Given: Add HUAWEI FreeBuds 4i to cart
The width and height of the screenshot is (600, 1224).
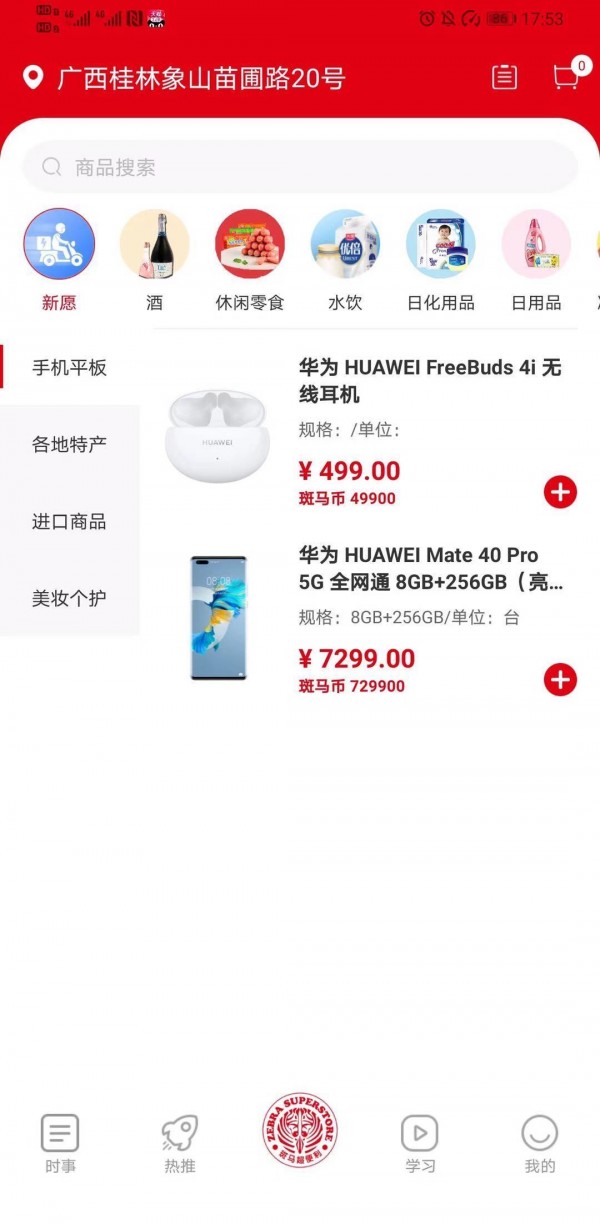Looking at the screenshot, I should point(560,492).
